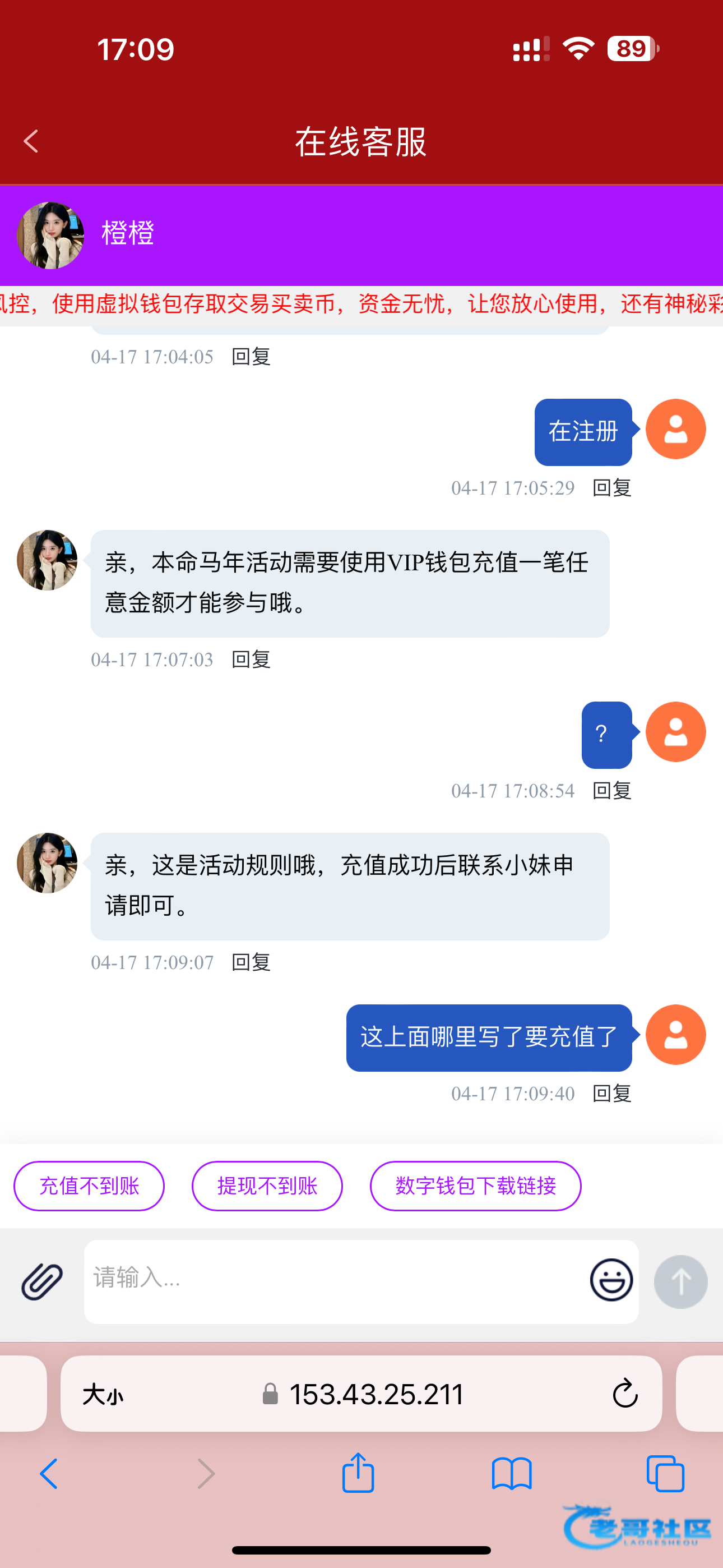Go back from the 在线客服 chat
The height and width of the screenshot is (1568, 723).
31,141
